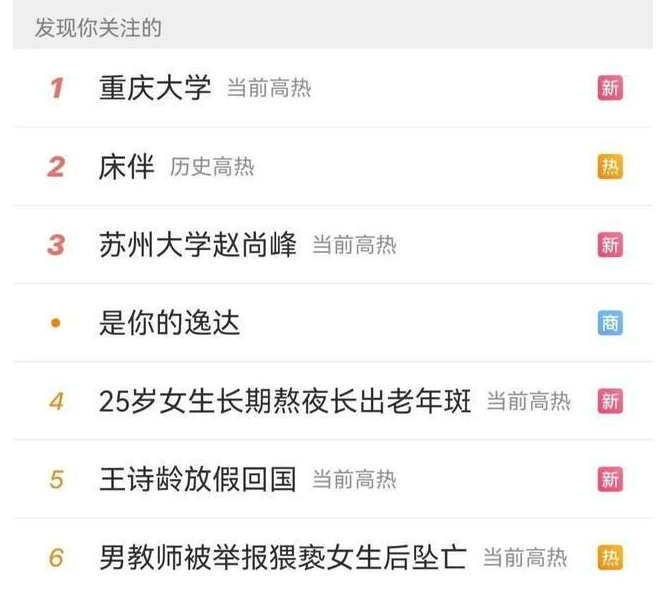Screen dimensions: 664x590
Task: Open topic 男教师被举报猥亵女生后坠亡
Action: point(283,557)
